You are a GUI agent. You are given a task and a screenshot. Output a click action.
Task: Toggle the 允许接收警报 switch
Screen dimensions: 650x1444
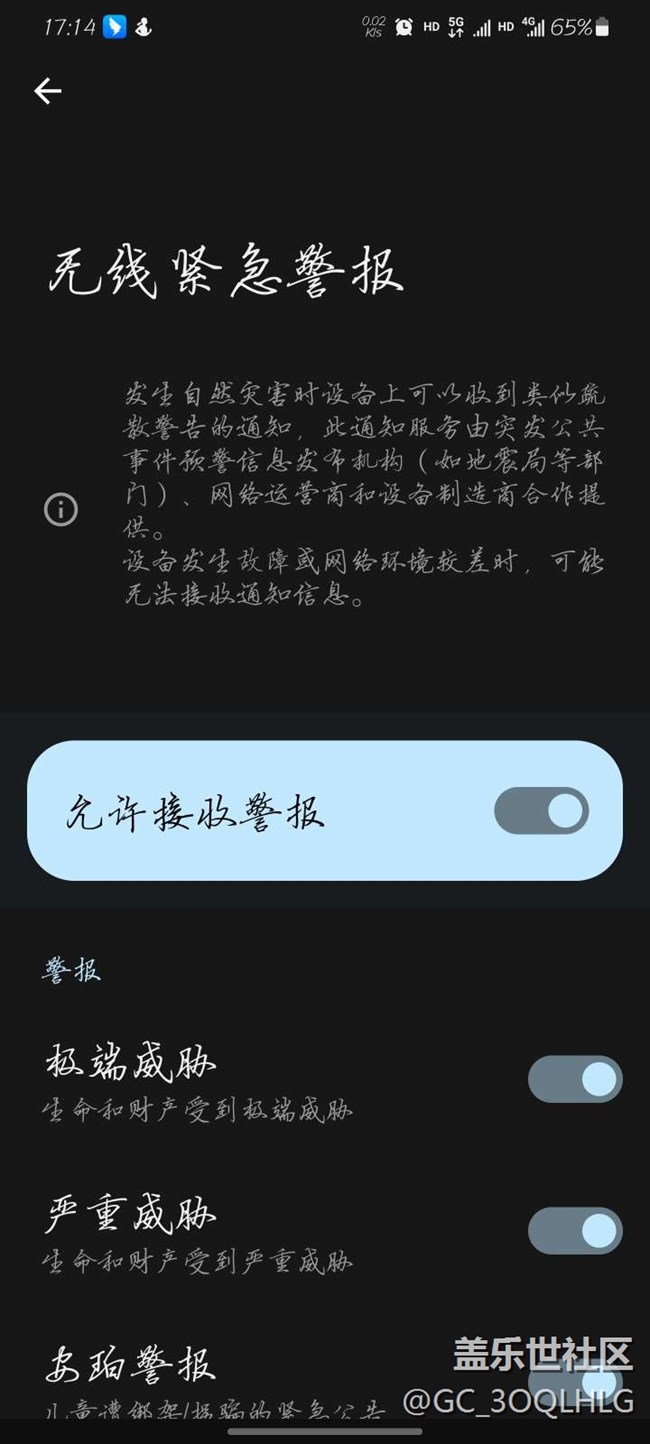point(541,811)
